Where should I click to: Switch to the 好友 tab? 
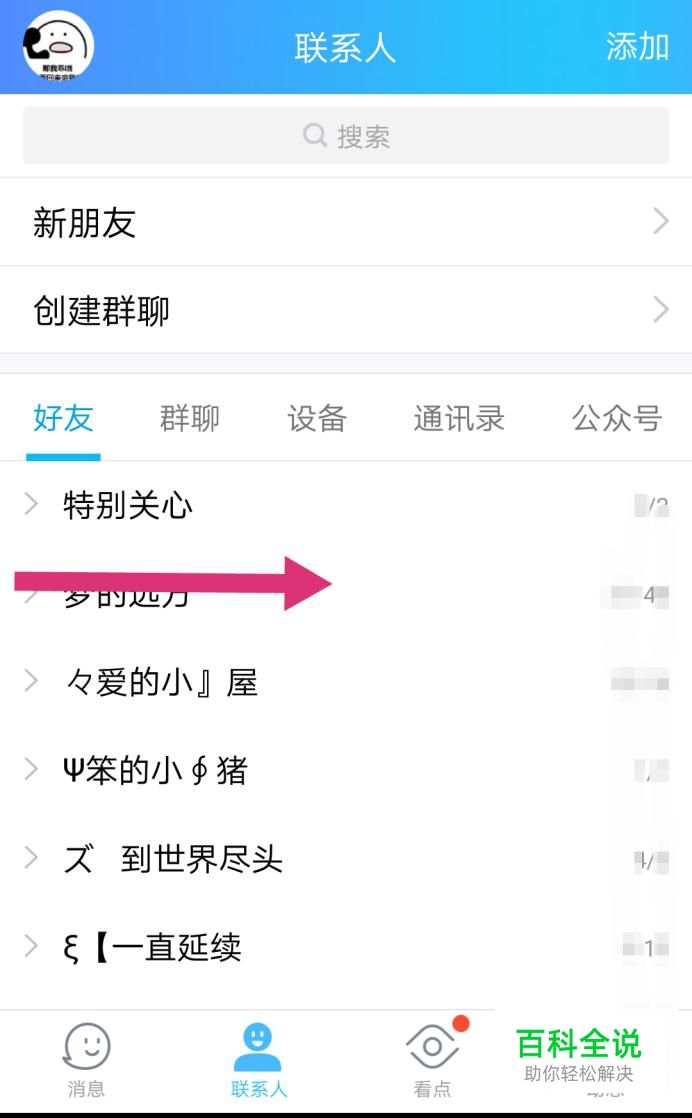(x=63, y=418)
